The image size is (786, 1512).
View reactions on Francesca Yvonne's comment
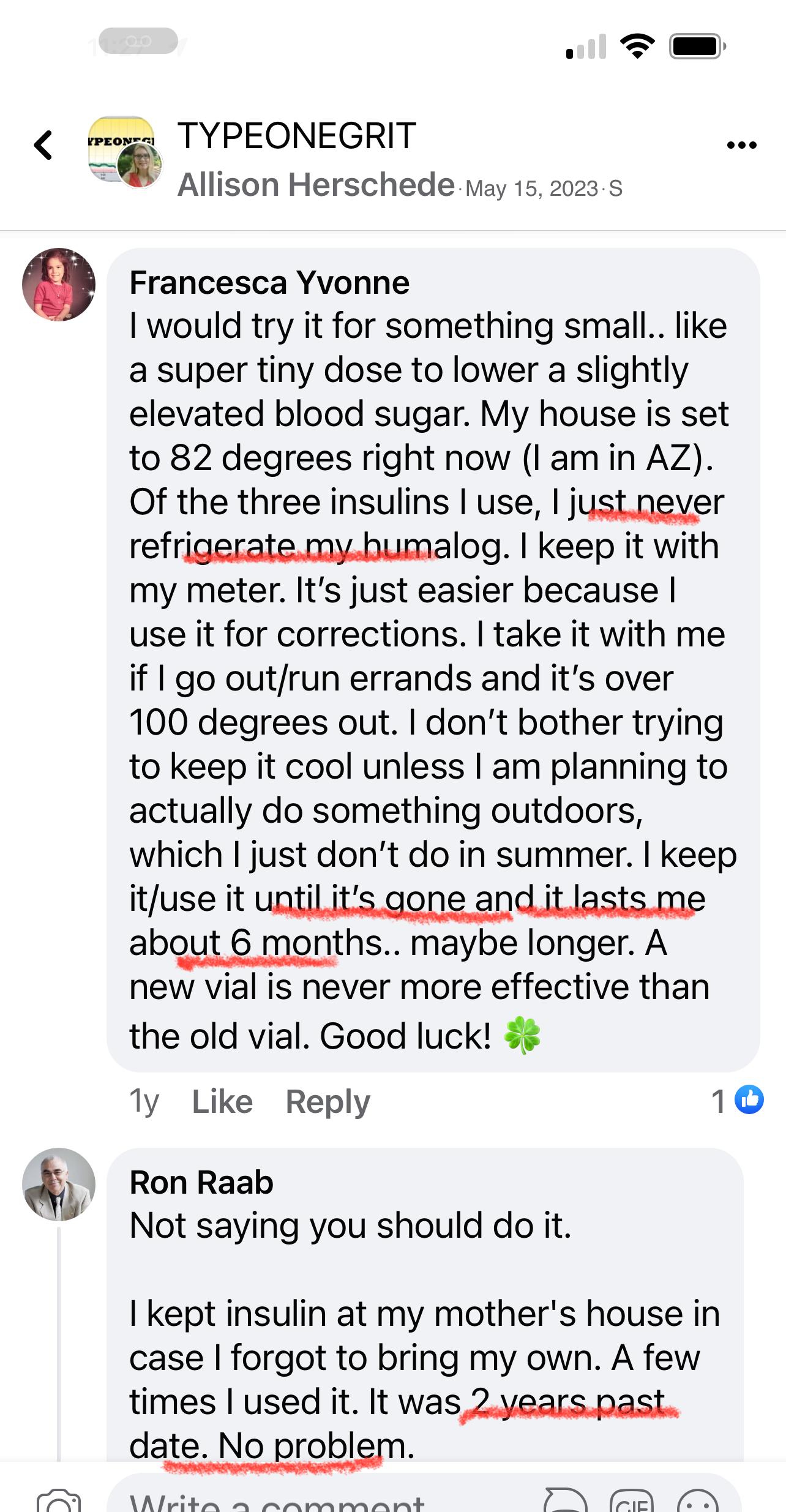[738, 1101]
